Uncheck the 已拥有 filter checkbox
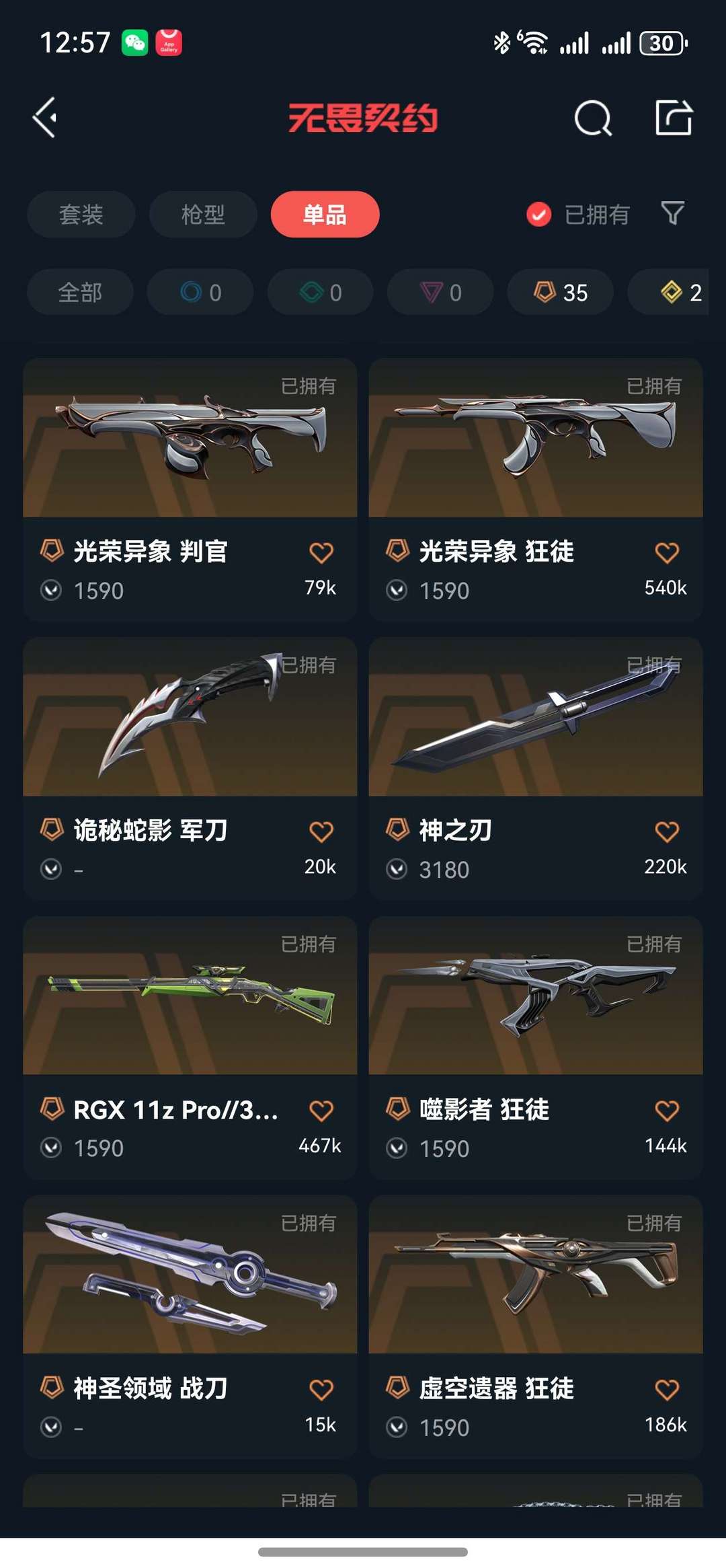The image size is (726, 1568). 538,215
